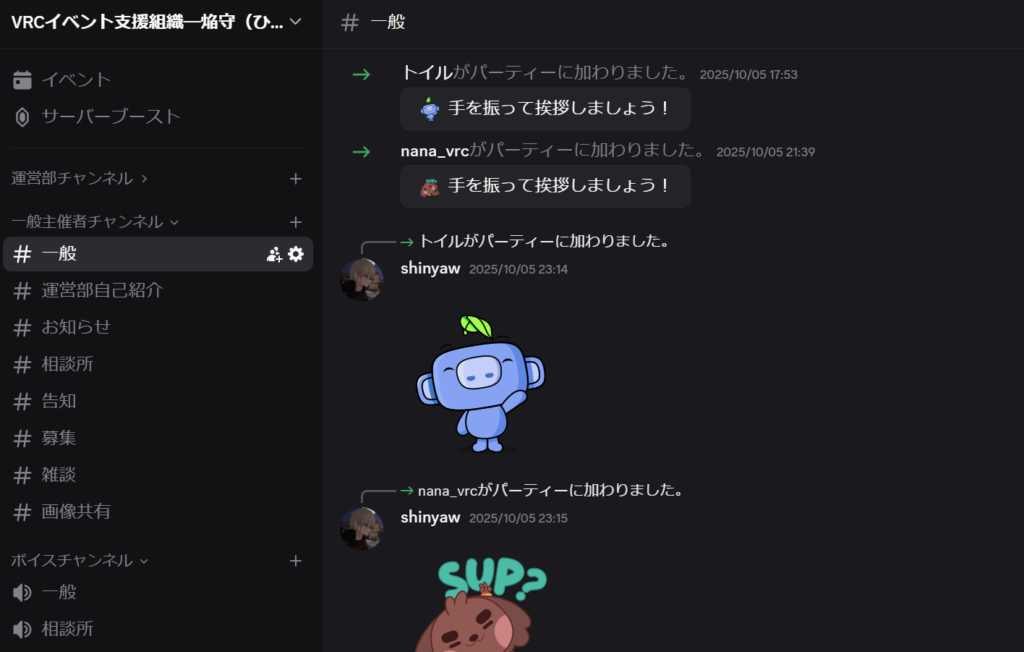The height and width of the screenshot is (652, 1024).
Task: Join the 一般 voice channel
Action: coord(59,592)
